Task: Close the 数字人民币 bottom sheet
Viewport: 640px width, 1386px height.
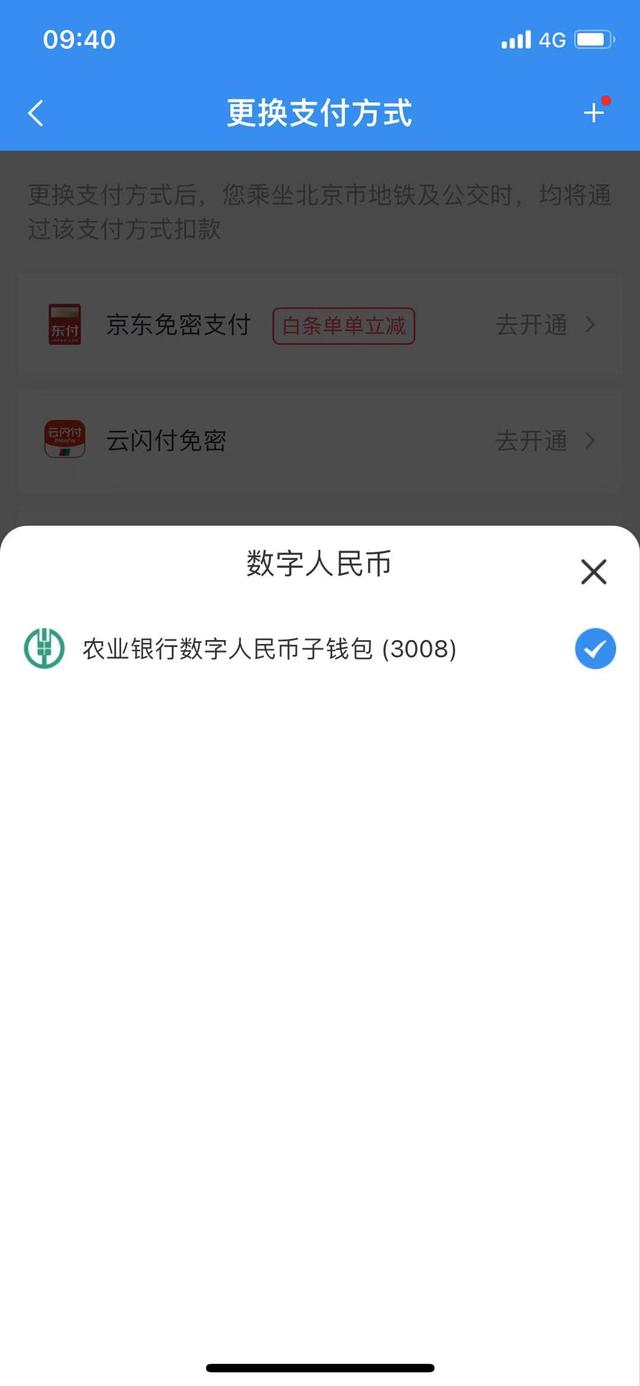Action: pos(594,572)
